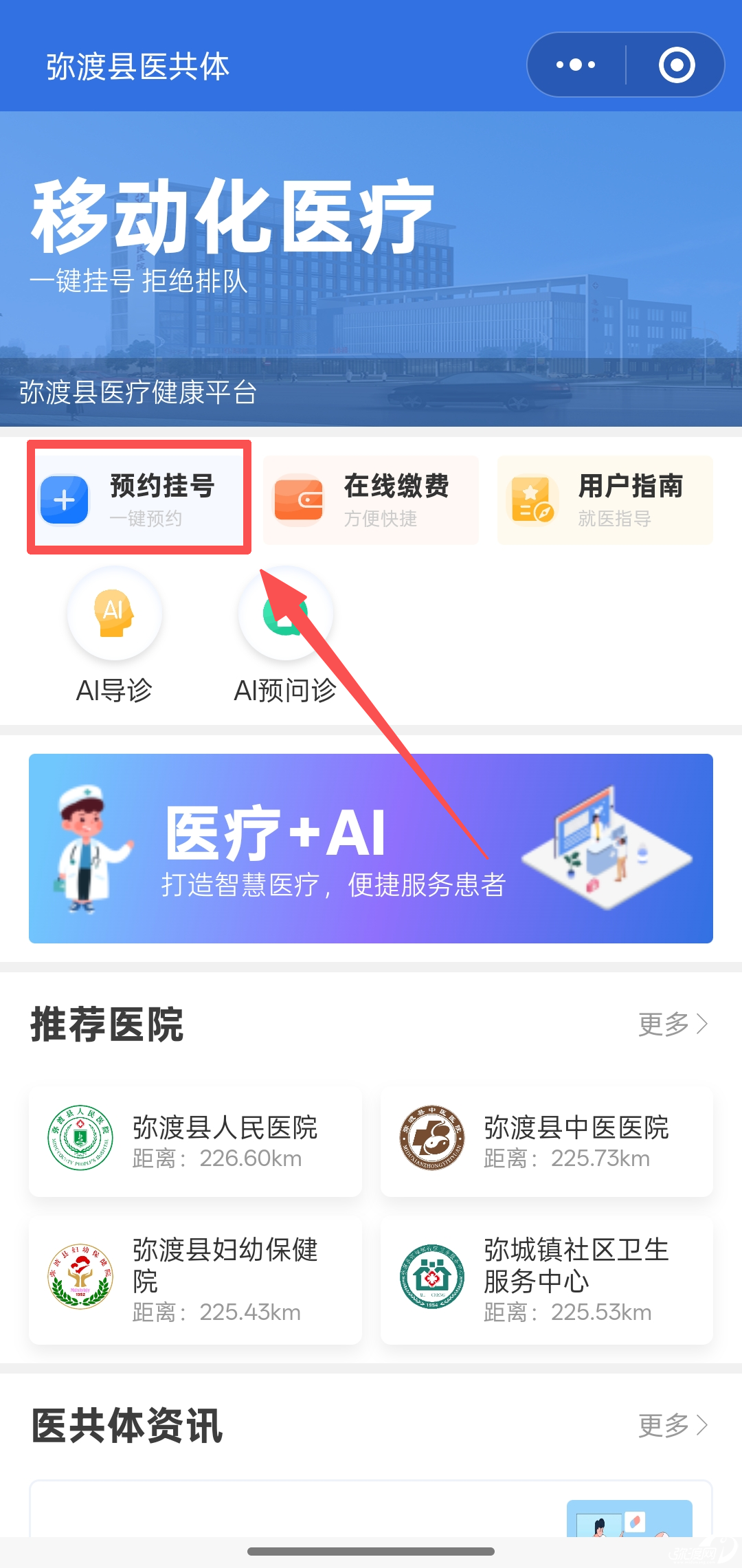Image resolution: width=742 pixels, height=1568 pixels.
Task: View more 医共体资讯 news
Action: [673, 1425]
